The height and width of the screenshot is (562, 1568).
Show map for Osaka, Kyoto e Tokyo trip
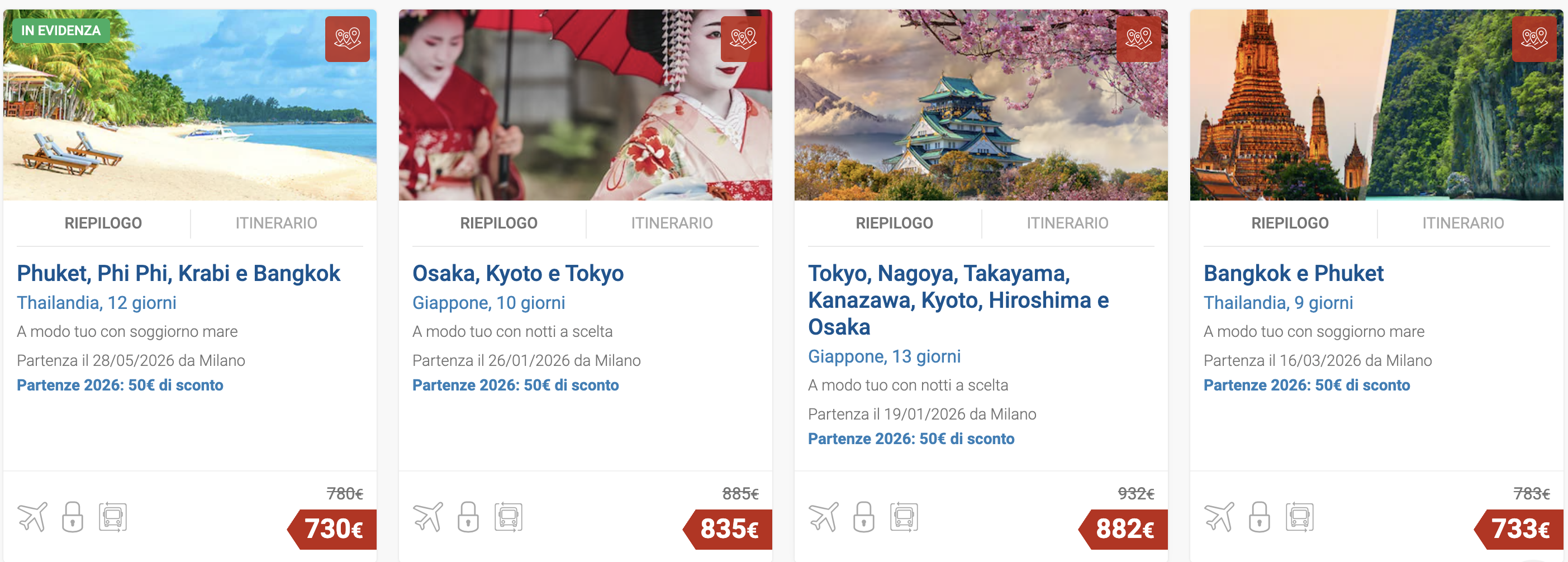(743, 39)
